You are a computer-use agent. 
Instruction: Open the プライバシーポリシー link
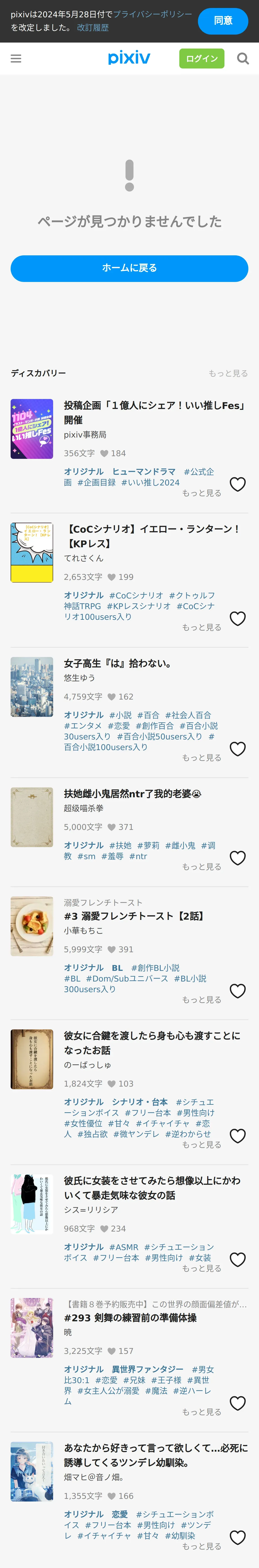click(x=153, y=14)
